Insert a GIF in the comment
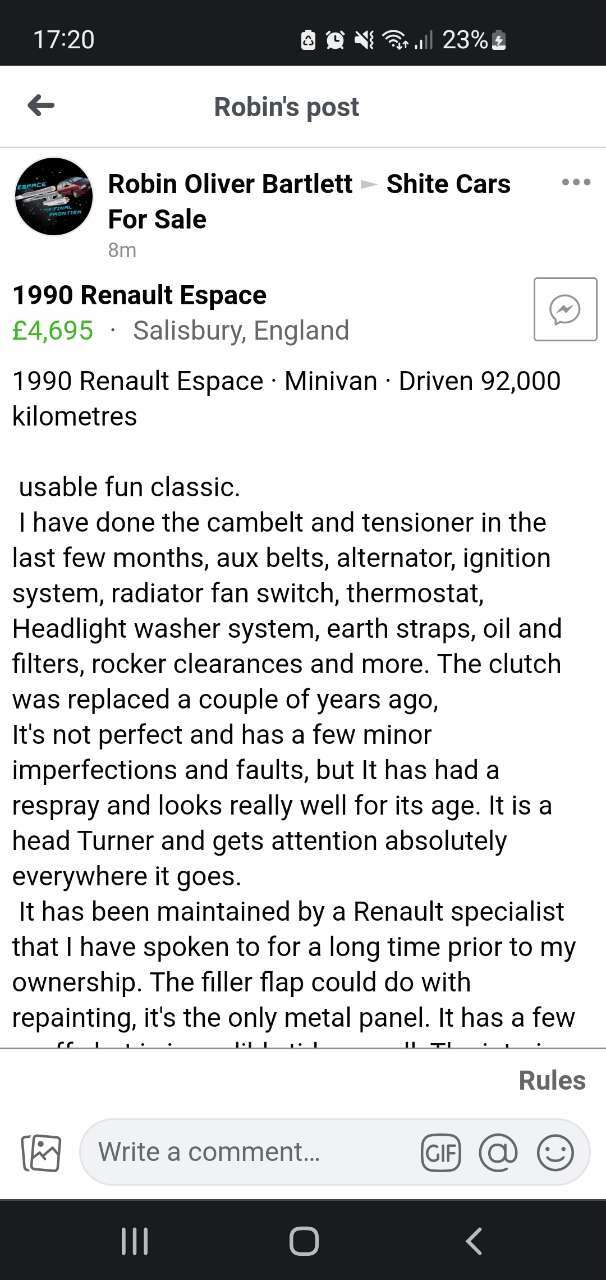Screen dimensions: 606x1280 (441, 1153)
